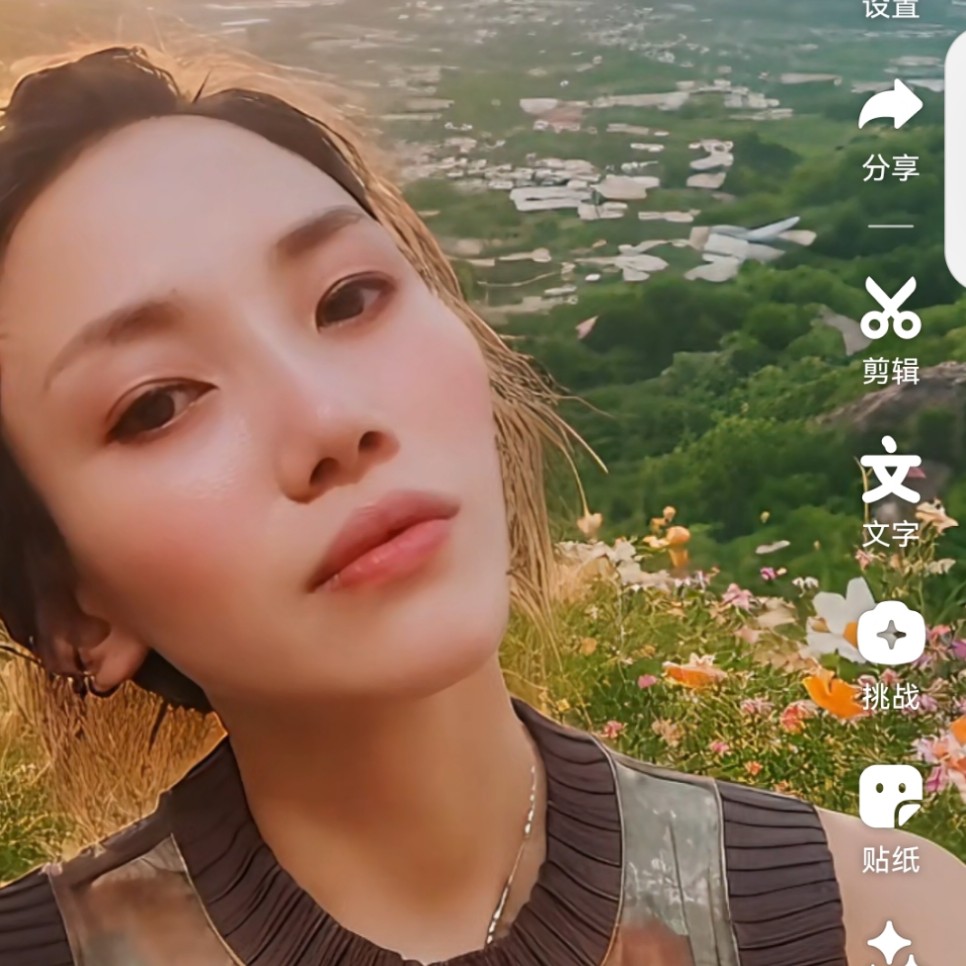The width and height of the screenshot is (966, 966).
Task: Open the 剪辑 scissors editing tool
Action: [890, 308]
